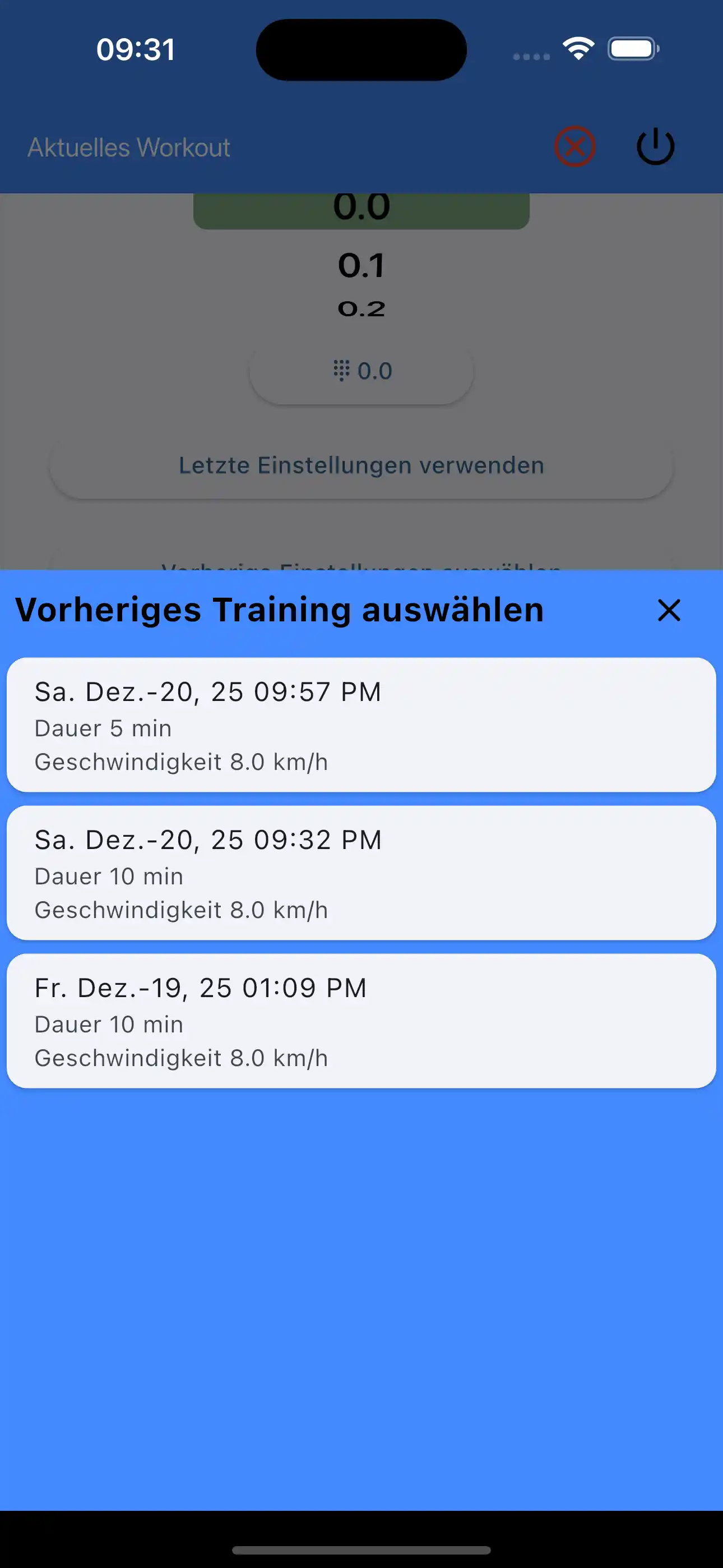Select speed value 0.2 in the picker
This screenshot has height=1568, width=723.
tap(361, 308)
